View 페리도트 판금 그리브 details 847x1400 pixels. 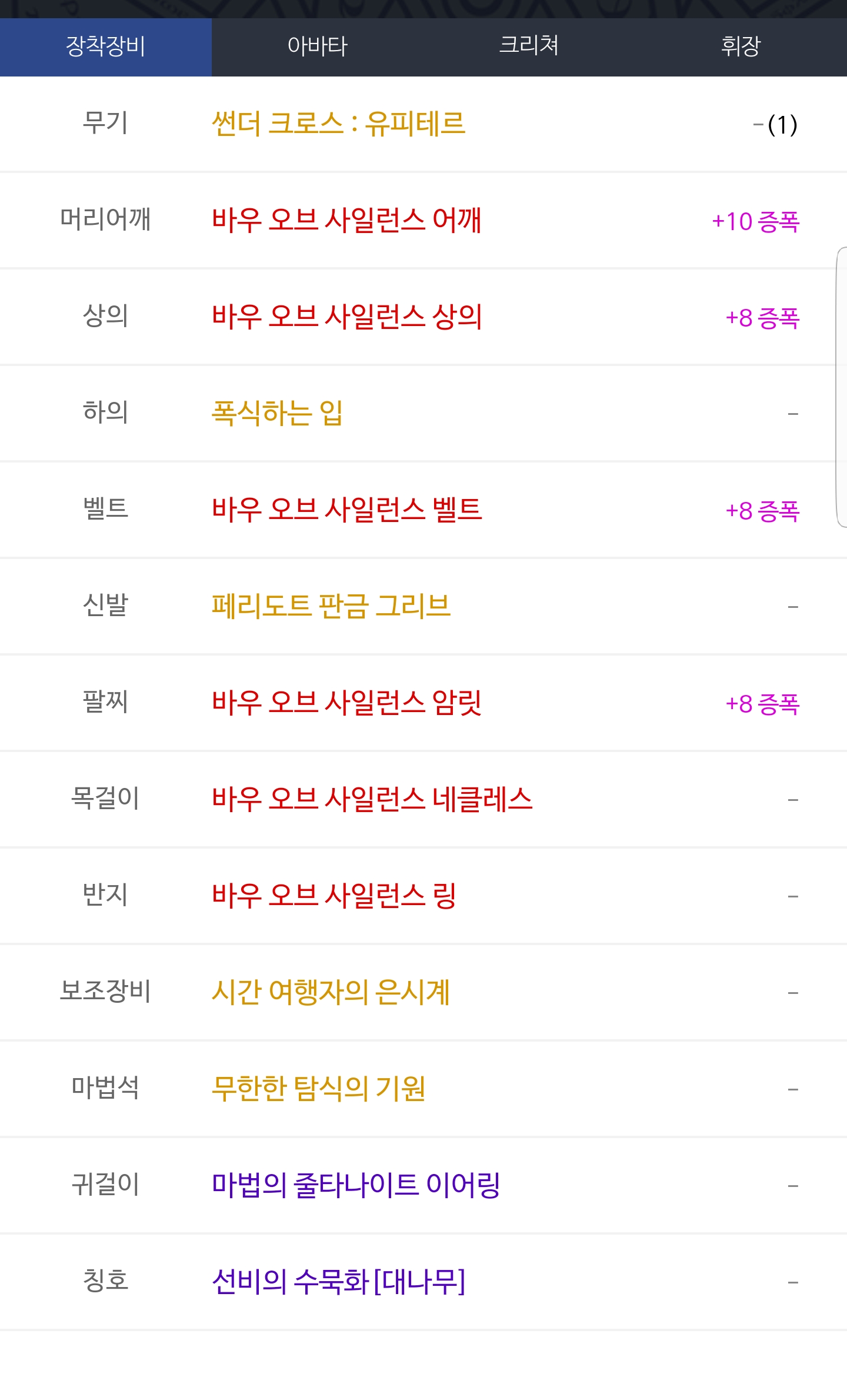(x=331, y=607)
